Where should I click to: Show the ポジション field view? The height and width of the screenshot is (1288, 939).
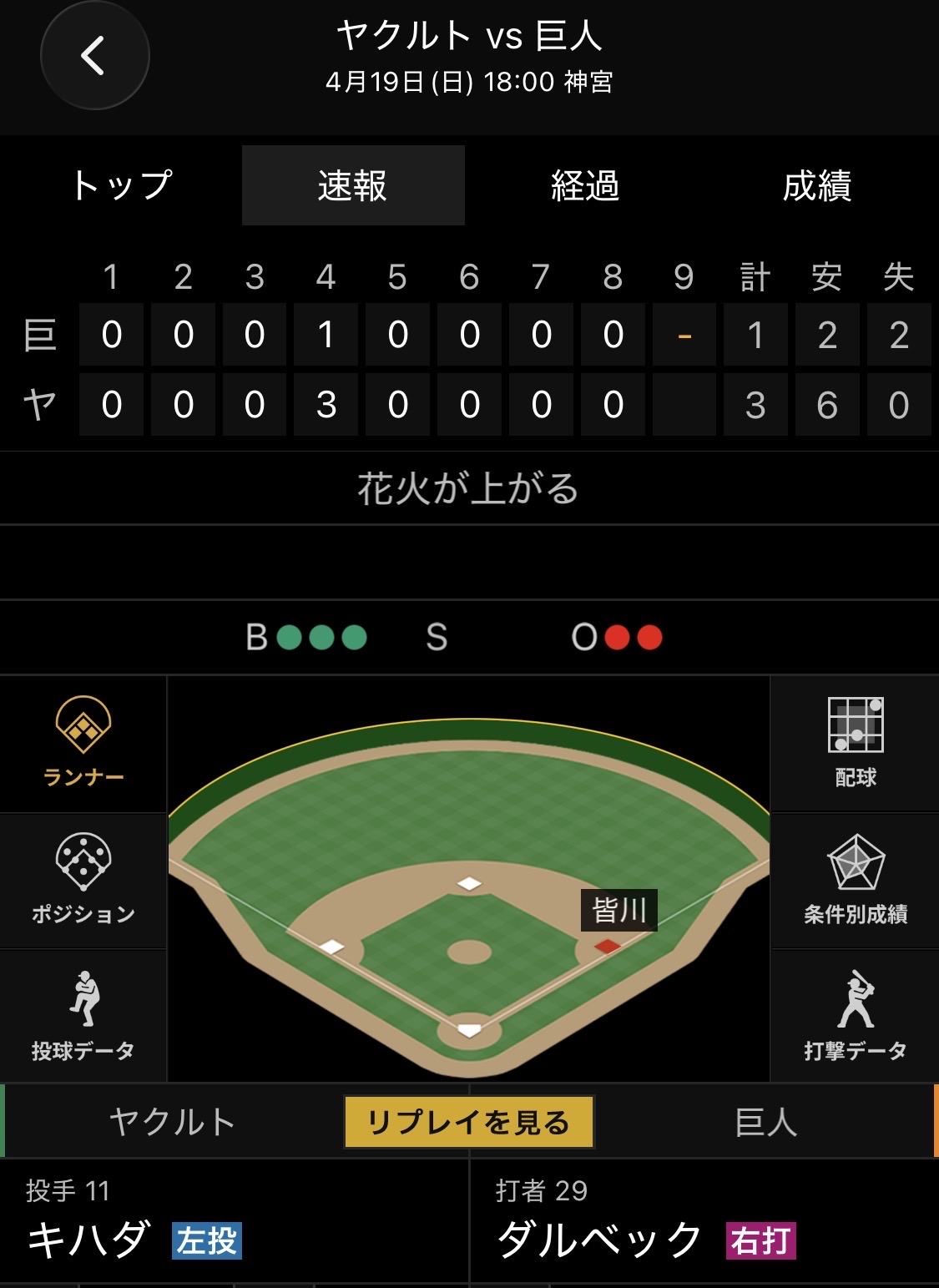click(x=83, y=880)
